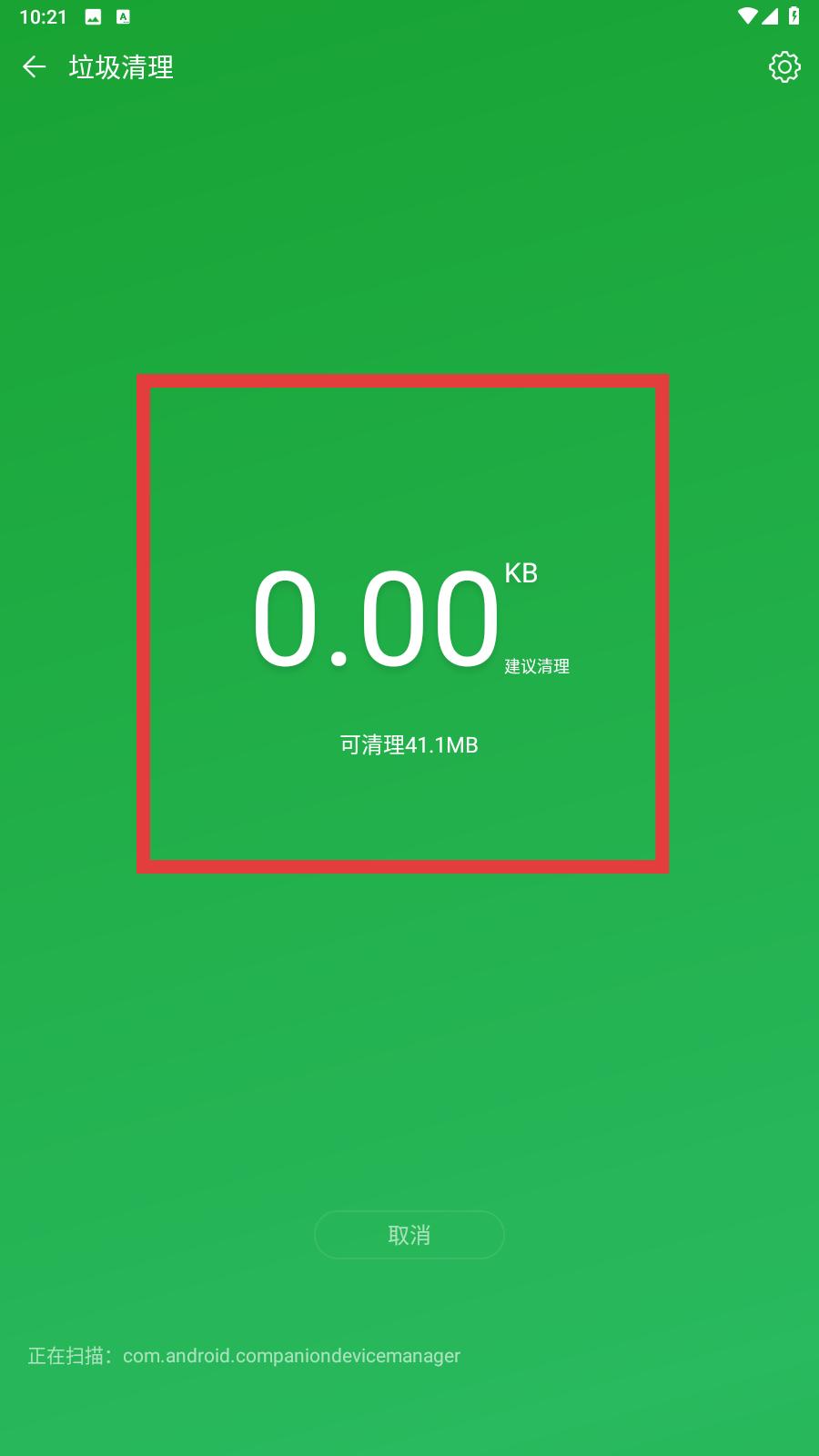The height and width of the screenshot is (1456, 819).
Task: Open the settings gear icon
Action: point(784,66)
